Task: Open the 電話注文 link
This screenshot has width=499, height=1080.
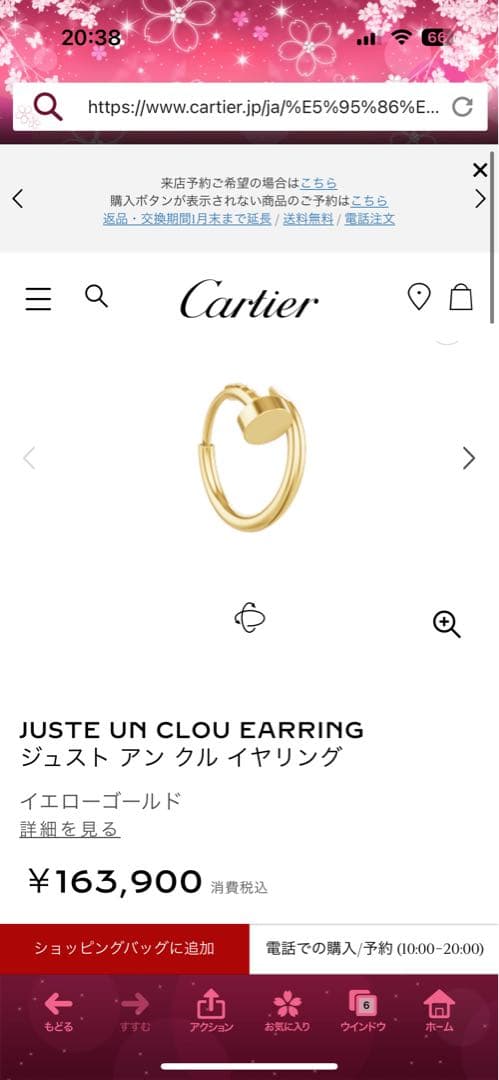Action: tap(369, 219)
